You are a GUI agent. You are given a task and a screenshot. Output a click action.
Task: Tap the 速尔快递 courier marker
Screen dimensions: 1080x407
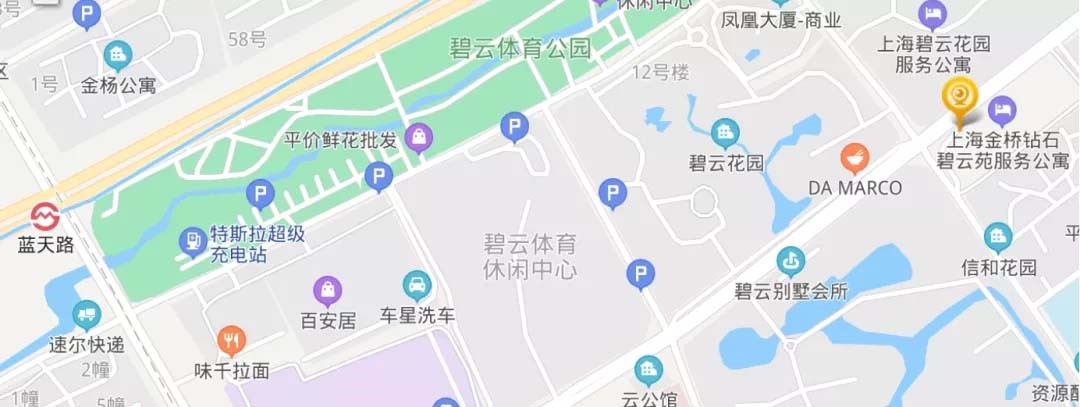87,316
